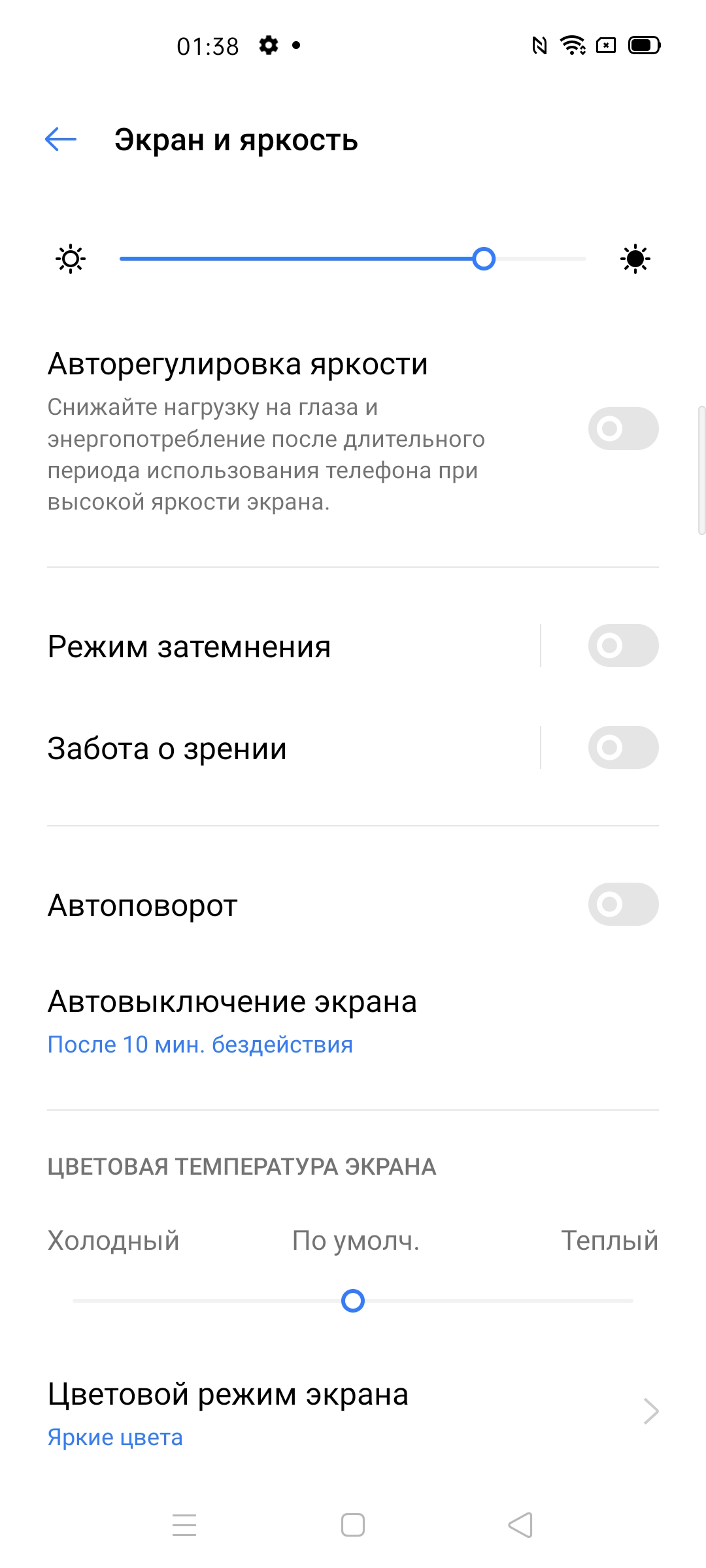Go to the home screen
The width and height of the screenshot is (706, 1568).
click(353, 1525)
